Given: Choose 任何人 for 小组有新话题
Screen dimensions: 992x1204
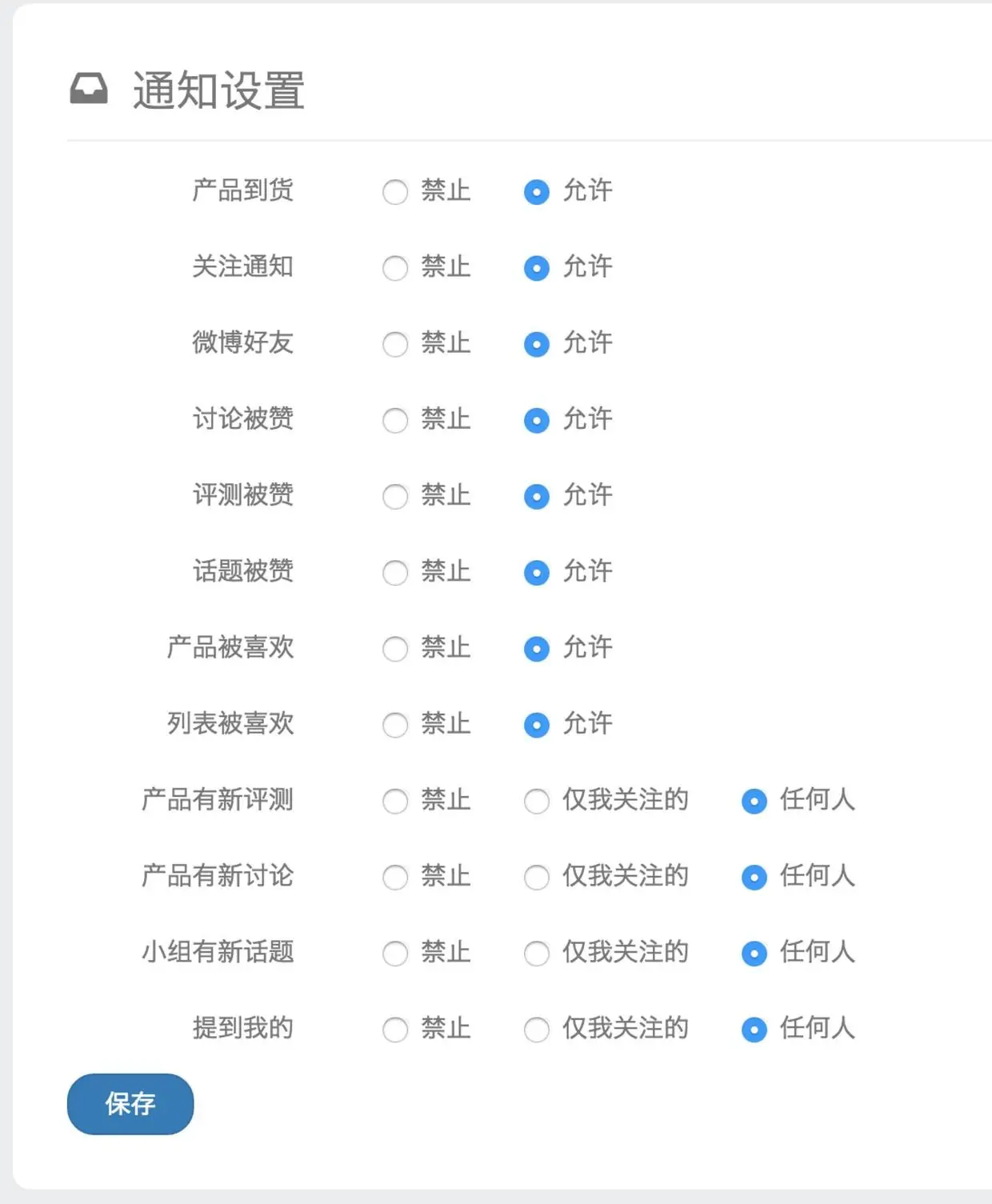Looking at the screenshot, I should pos(753,953).
